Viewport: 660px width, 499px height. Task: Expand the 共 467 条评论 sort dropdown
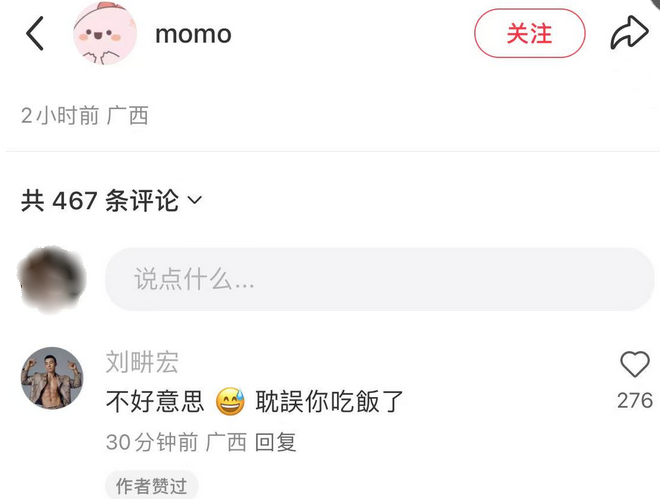(194, 200)
